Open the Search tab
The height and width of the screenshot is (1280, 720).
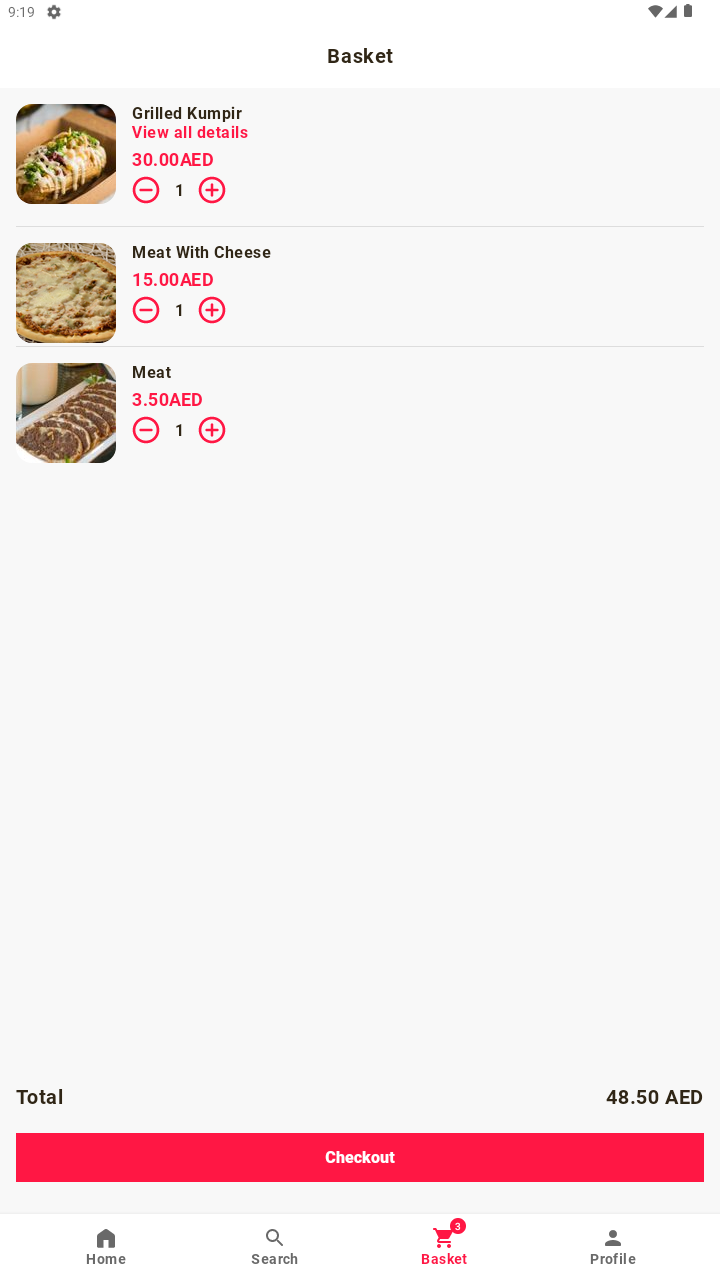click(275, 1247)
